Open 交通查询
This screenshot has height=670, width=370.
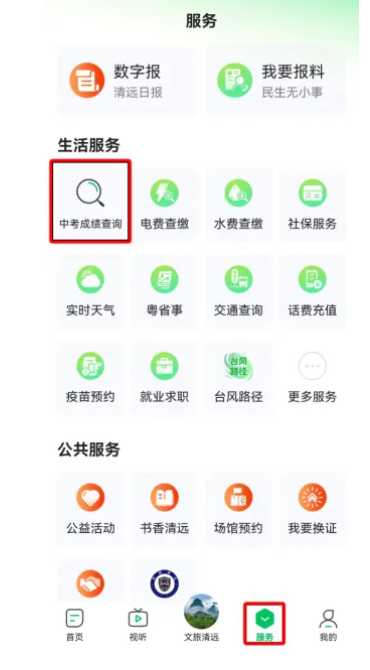coord(238,292)
